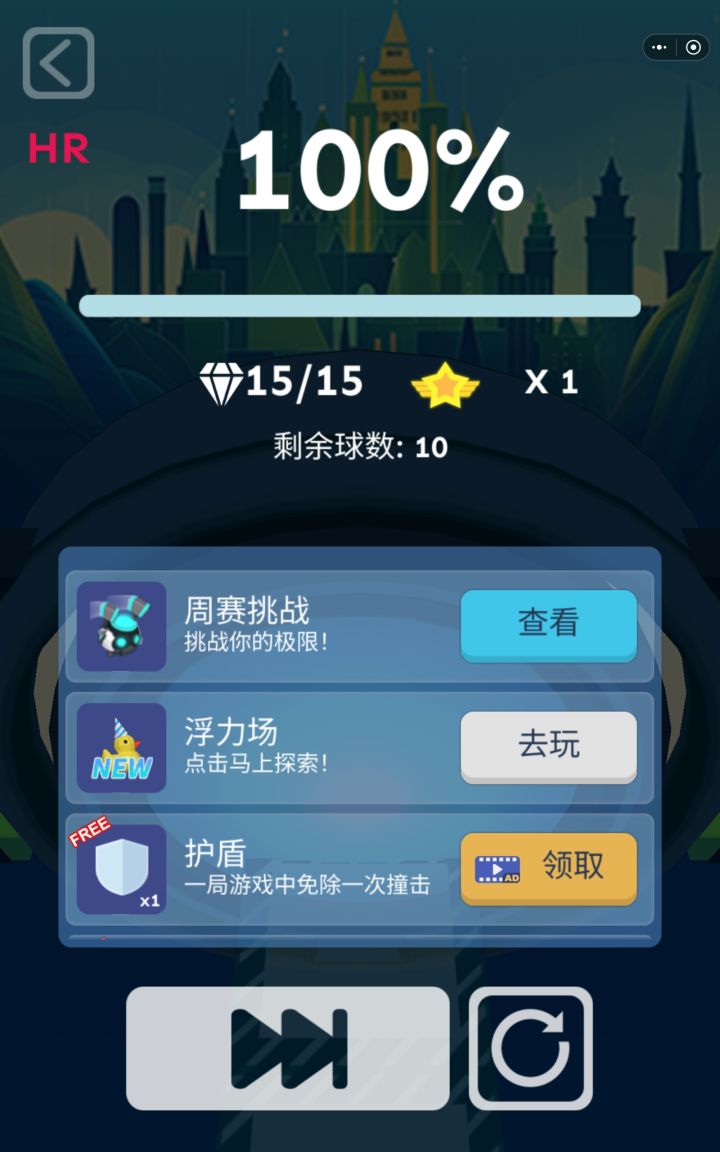The width and height of the screenshot is (720, 1152).
Task: Tap the duck icon with NEW badge
Action: tap(121, 747)
